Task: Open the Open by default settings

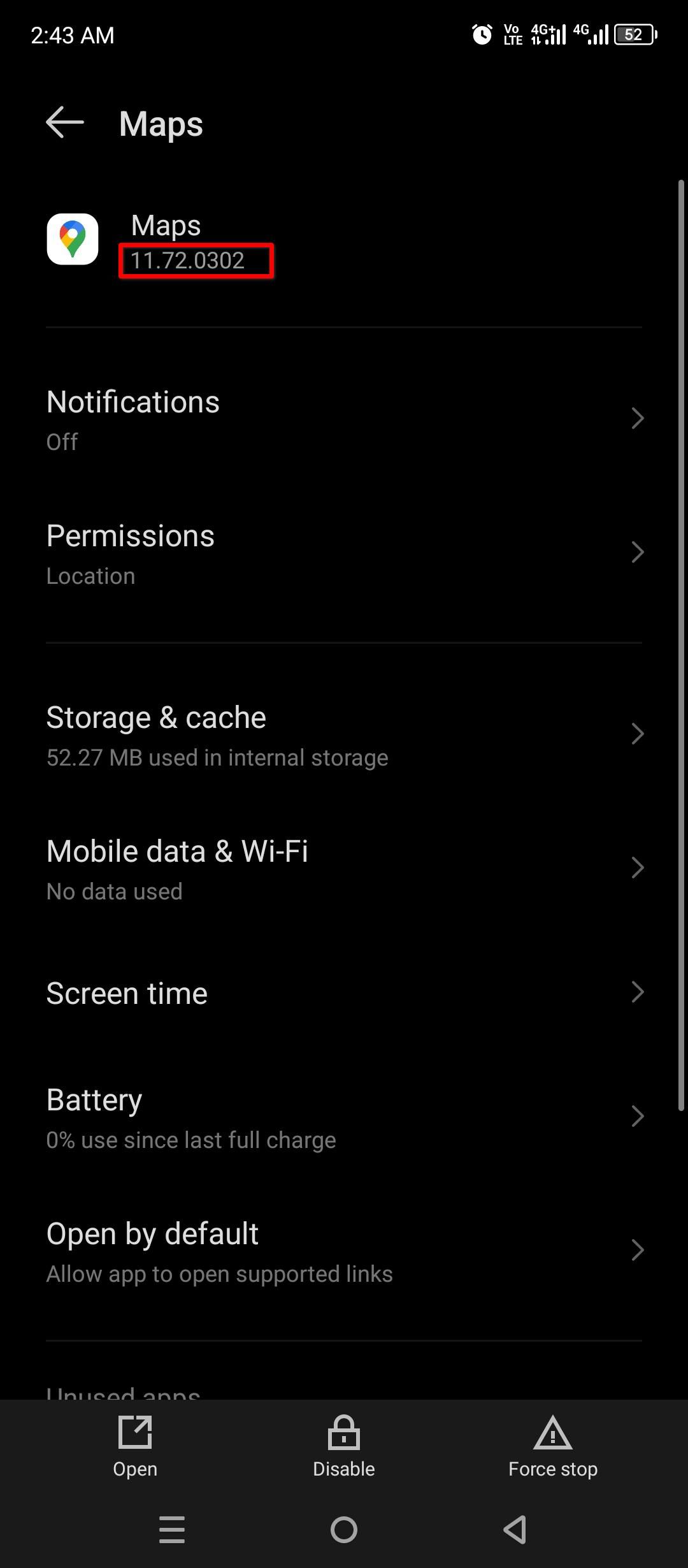Action: point(344,1251)
